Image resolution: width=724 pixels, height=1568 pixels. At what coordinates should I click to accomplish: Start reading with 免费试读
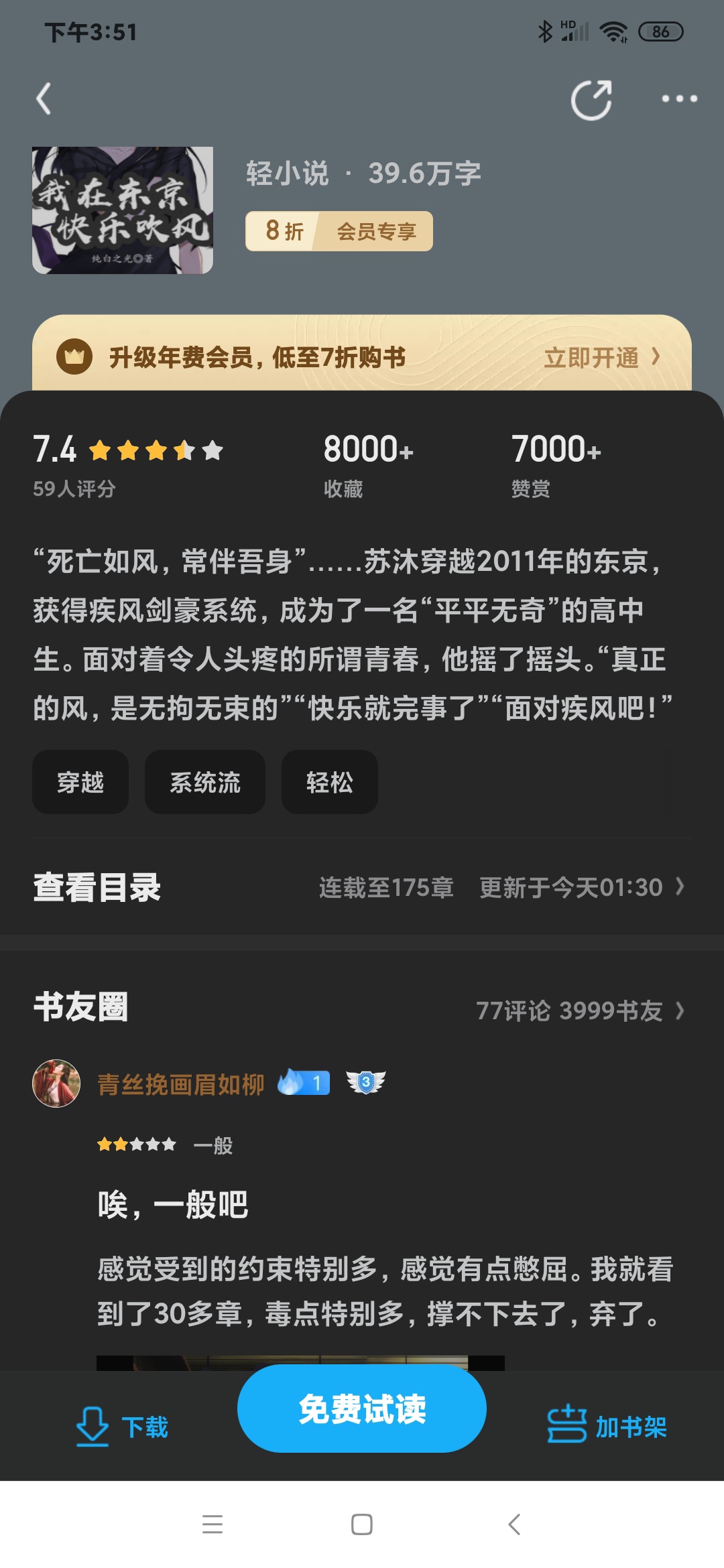362,1409
